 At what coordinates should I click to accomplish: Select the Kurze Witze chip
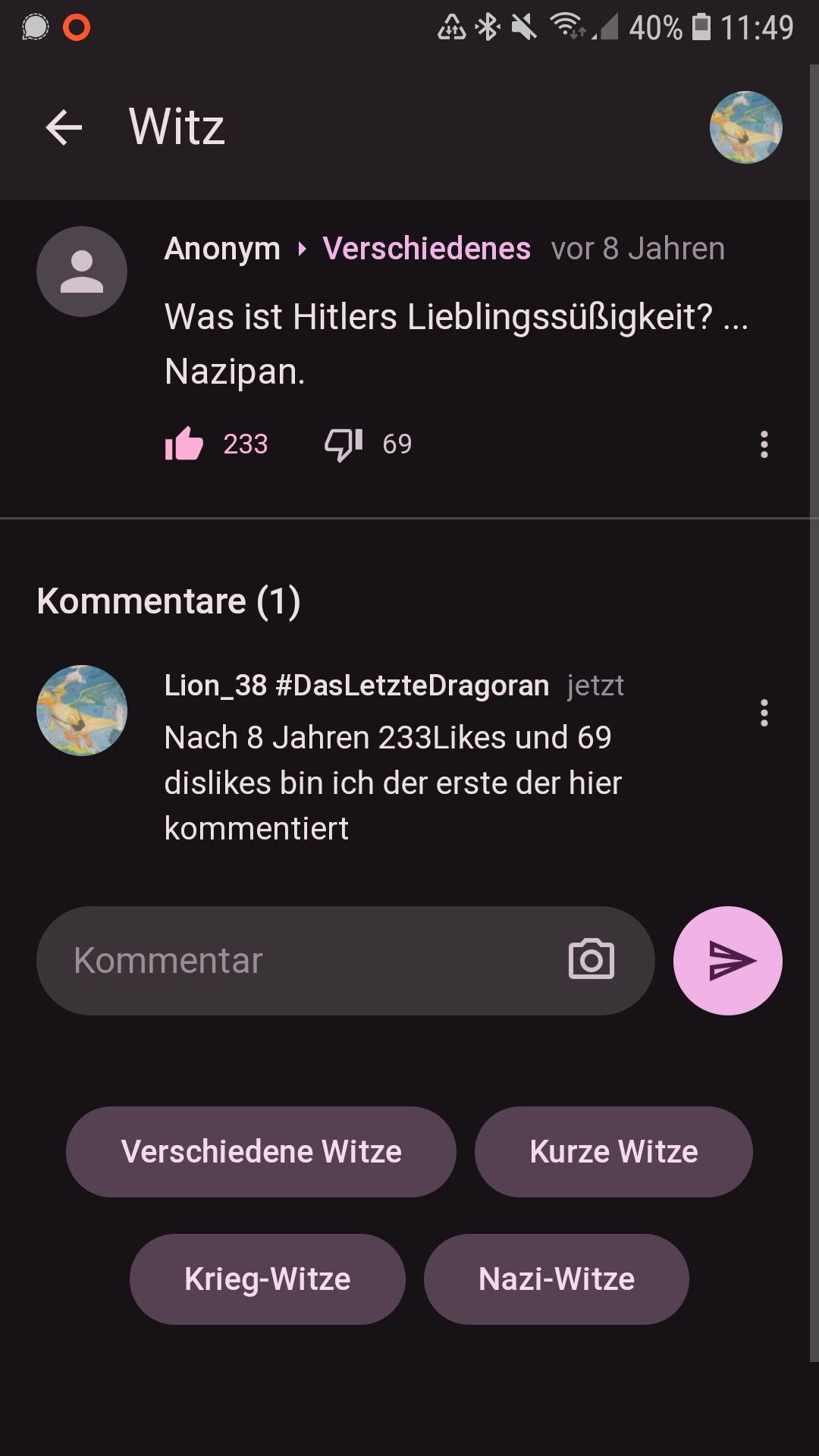click(613, 1152)
